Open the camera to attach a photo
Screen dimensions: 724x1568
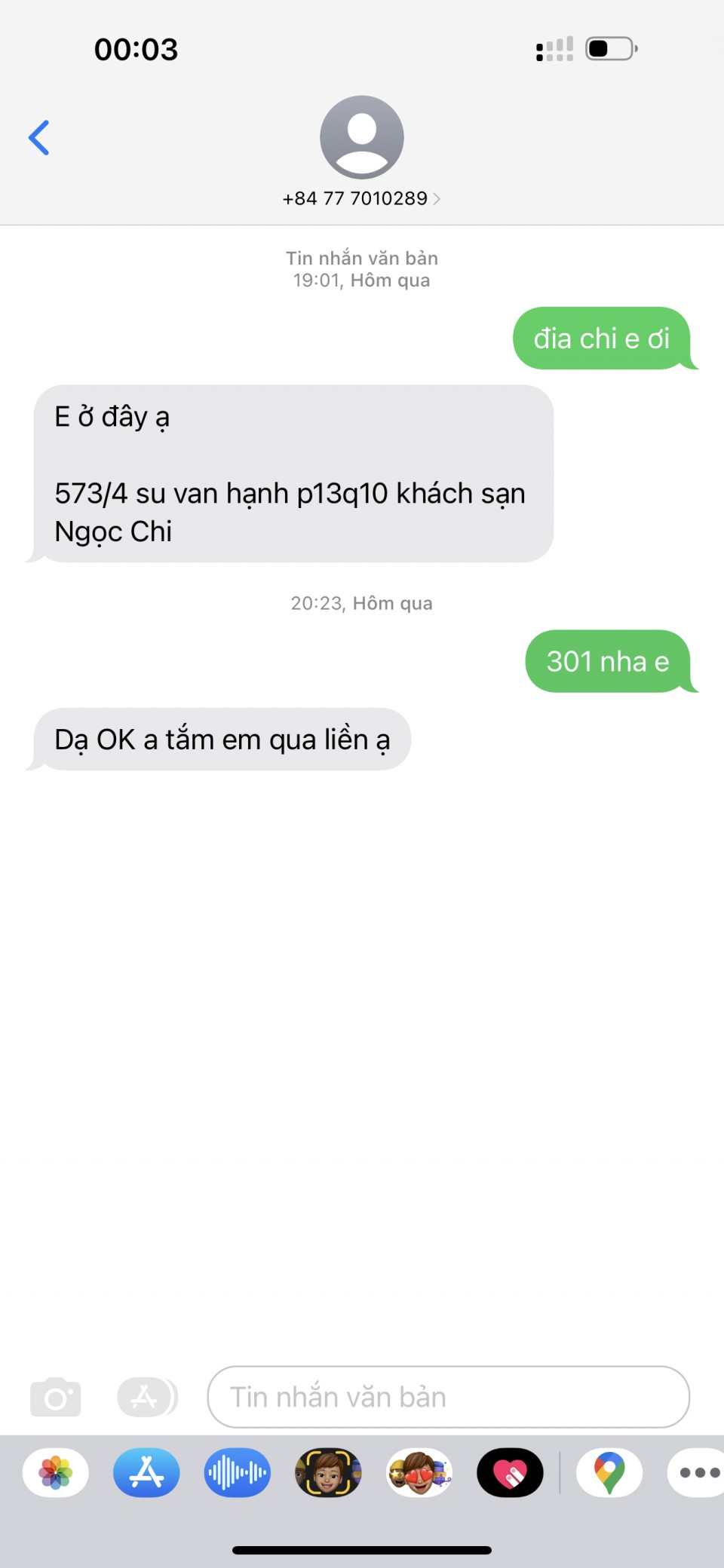click(56, 1398)
